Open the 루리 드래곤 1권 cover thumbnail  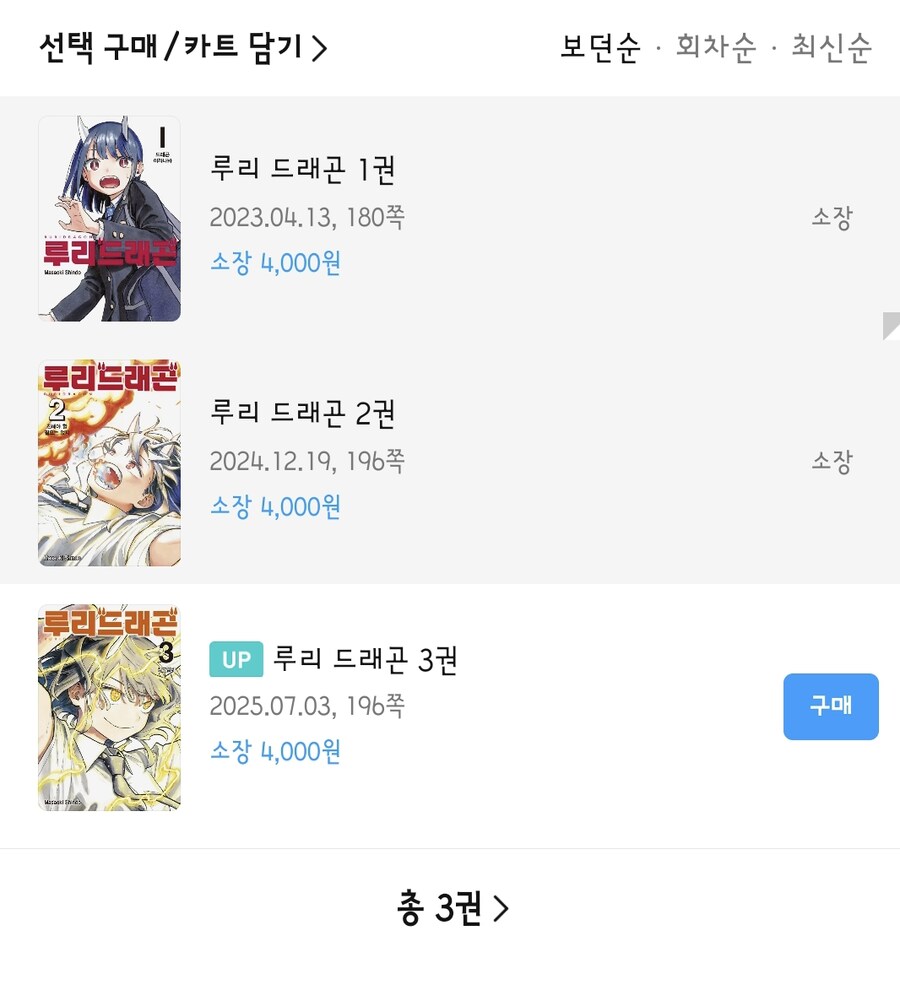click(109, 218)
